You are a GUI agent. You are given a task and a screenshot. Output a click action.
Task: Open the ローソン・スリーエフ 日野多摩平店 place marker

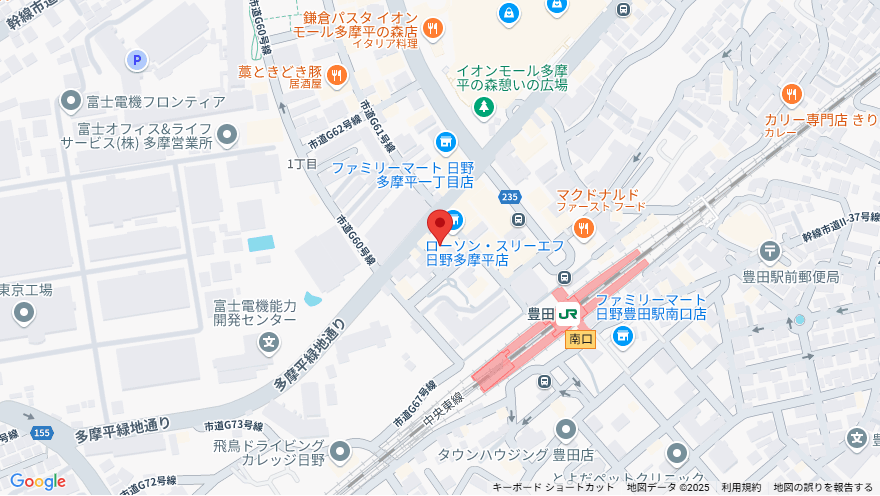point(455,219)
